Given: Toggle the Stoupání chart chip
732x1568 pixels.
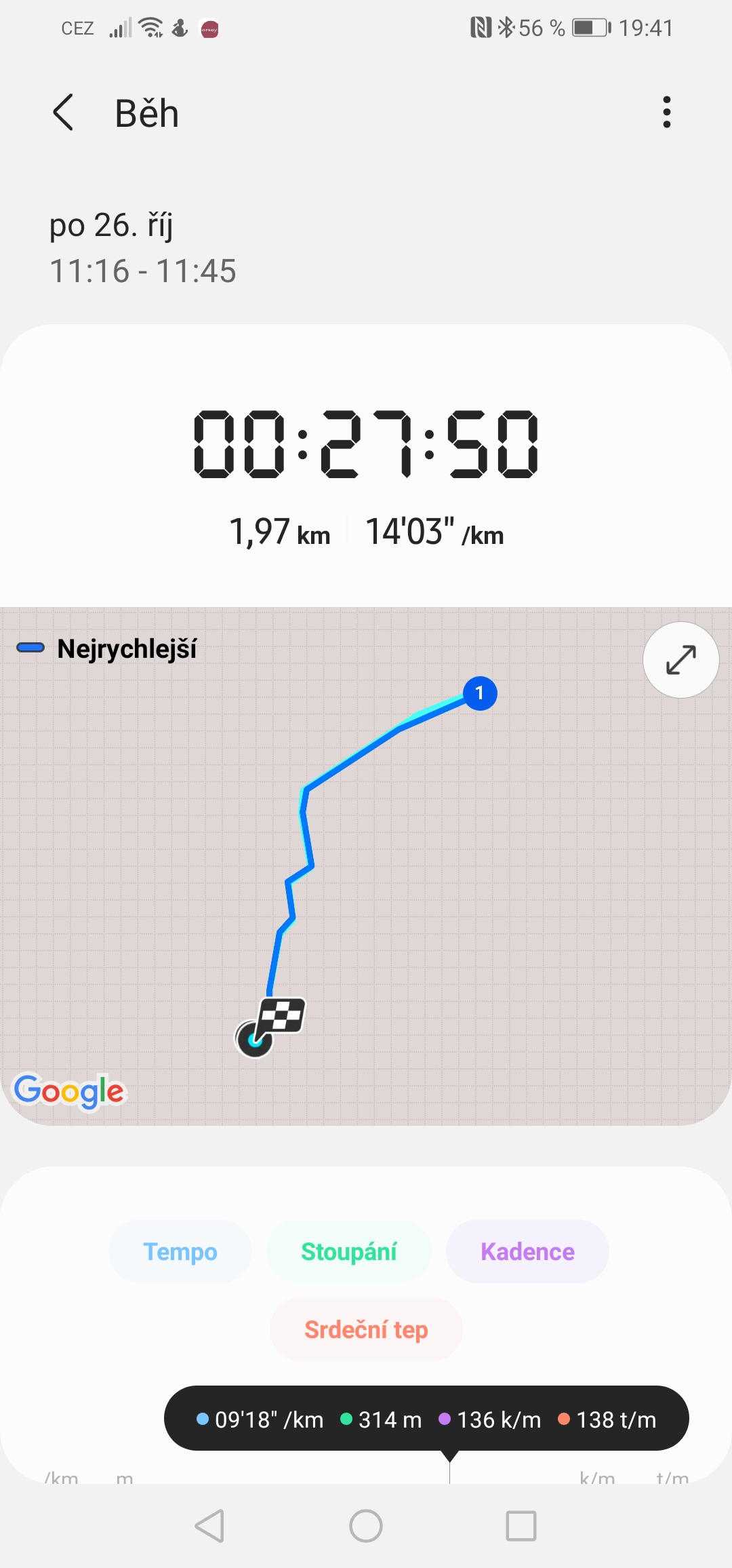Looking at the screenshot, I should tap(349, 1251).
